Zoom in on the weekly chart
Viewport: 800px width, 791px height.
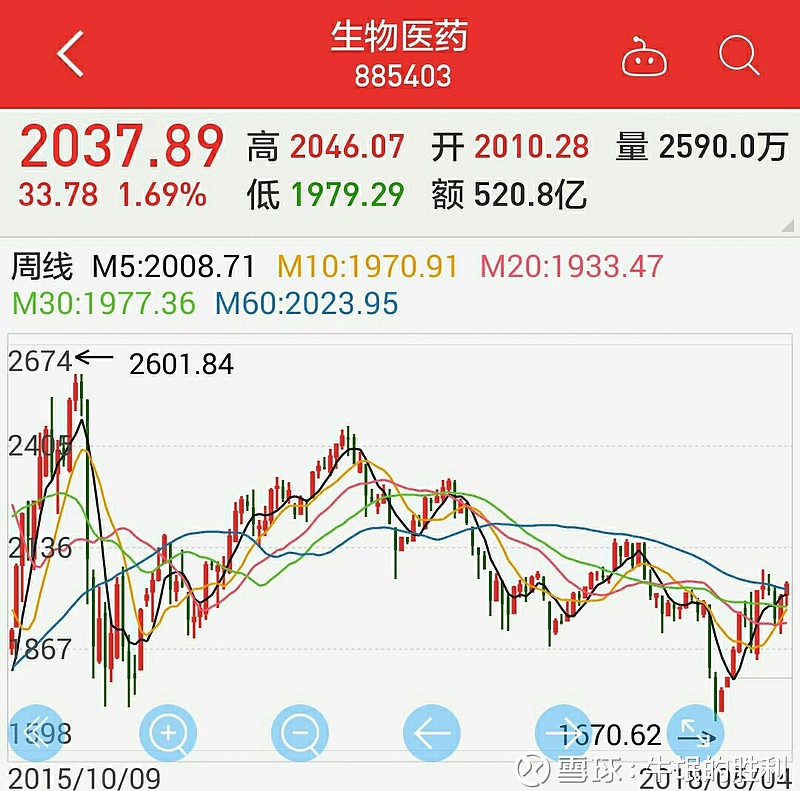click(x=168, y=734)
